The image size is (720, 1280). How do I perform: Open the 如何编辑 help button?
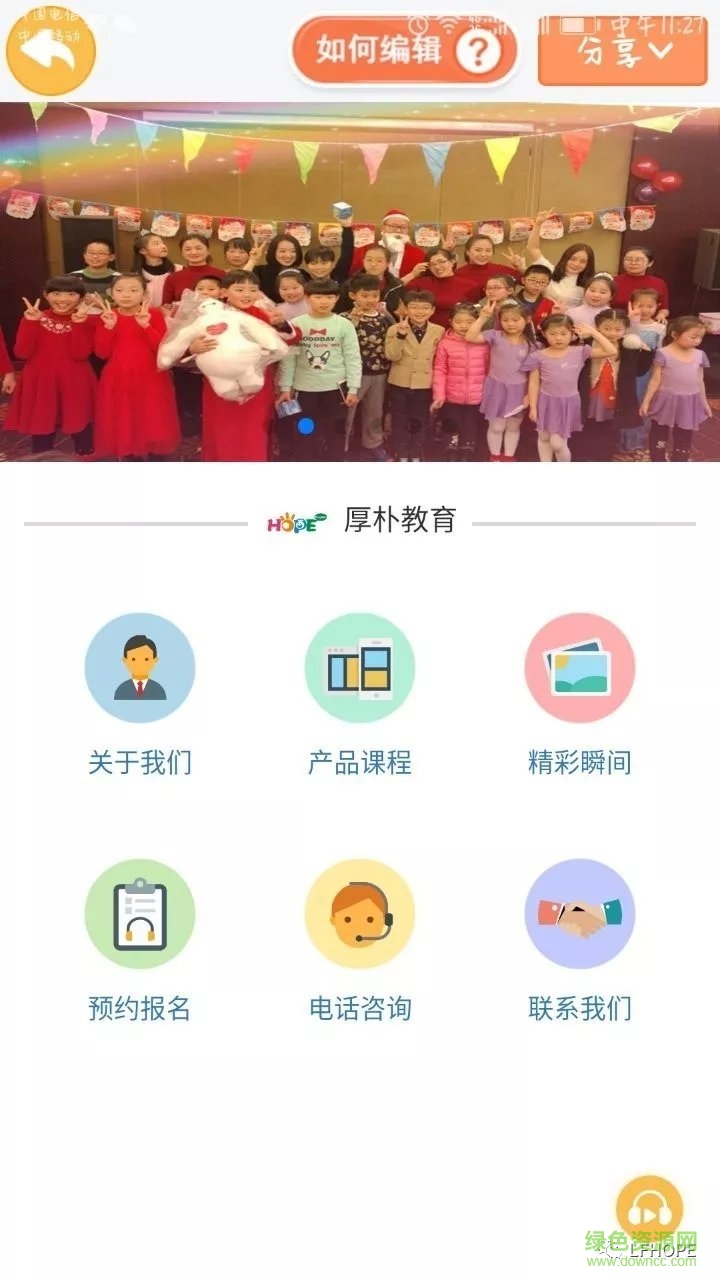[x=404, y=49]
